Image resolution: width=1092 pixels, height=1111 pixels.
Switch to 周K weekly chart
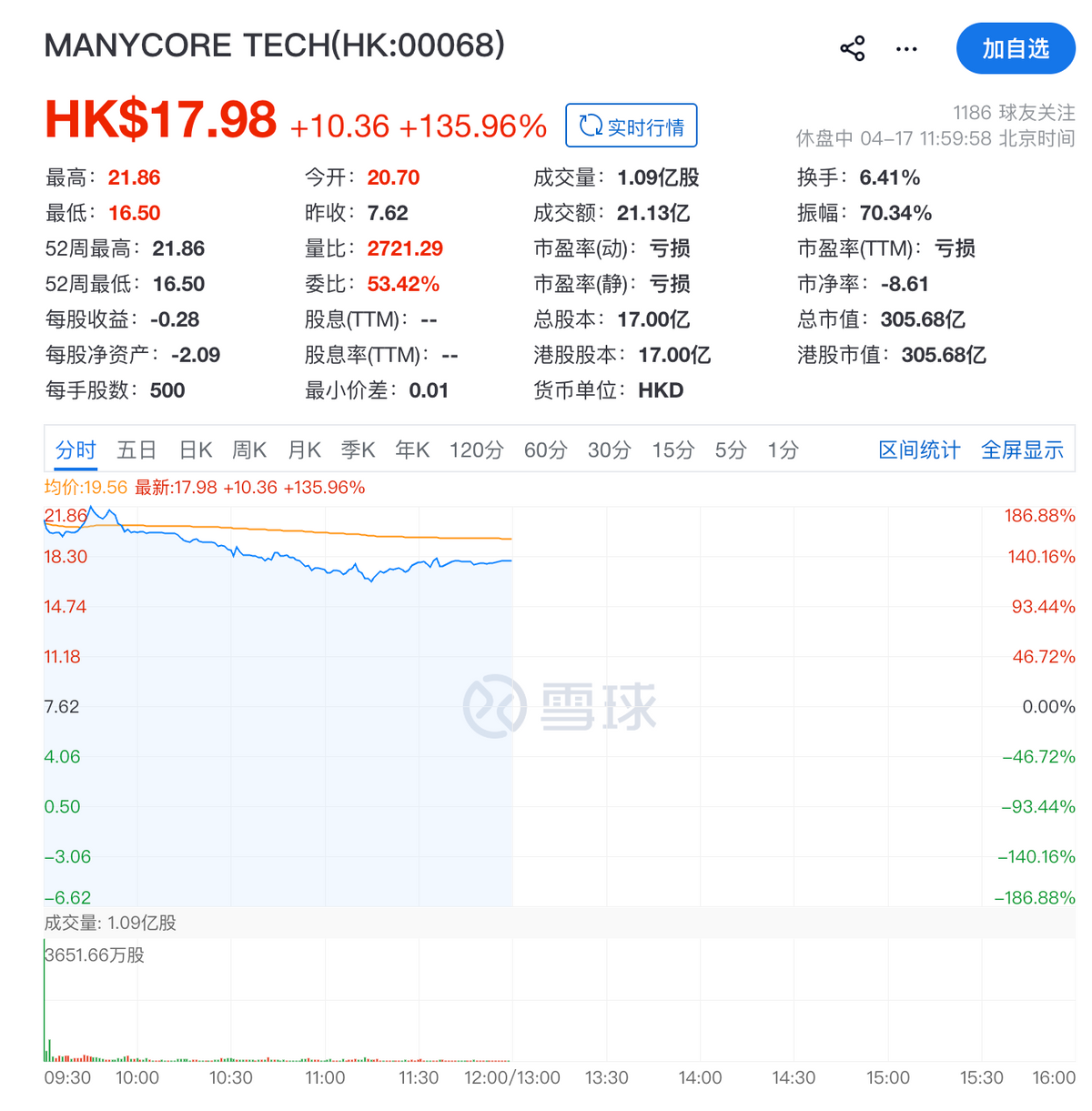pos(249,449)
